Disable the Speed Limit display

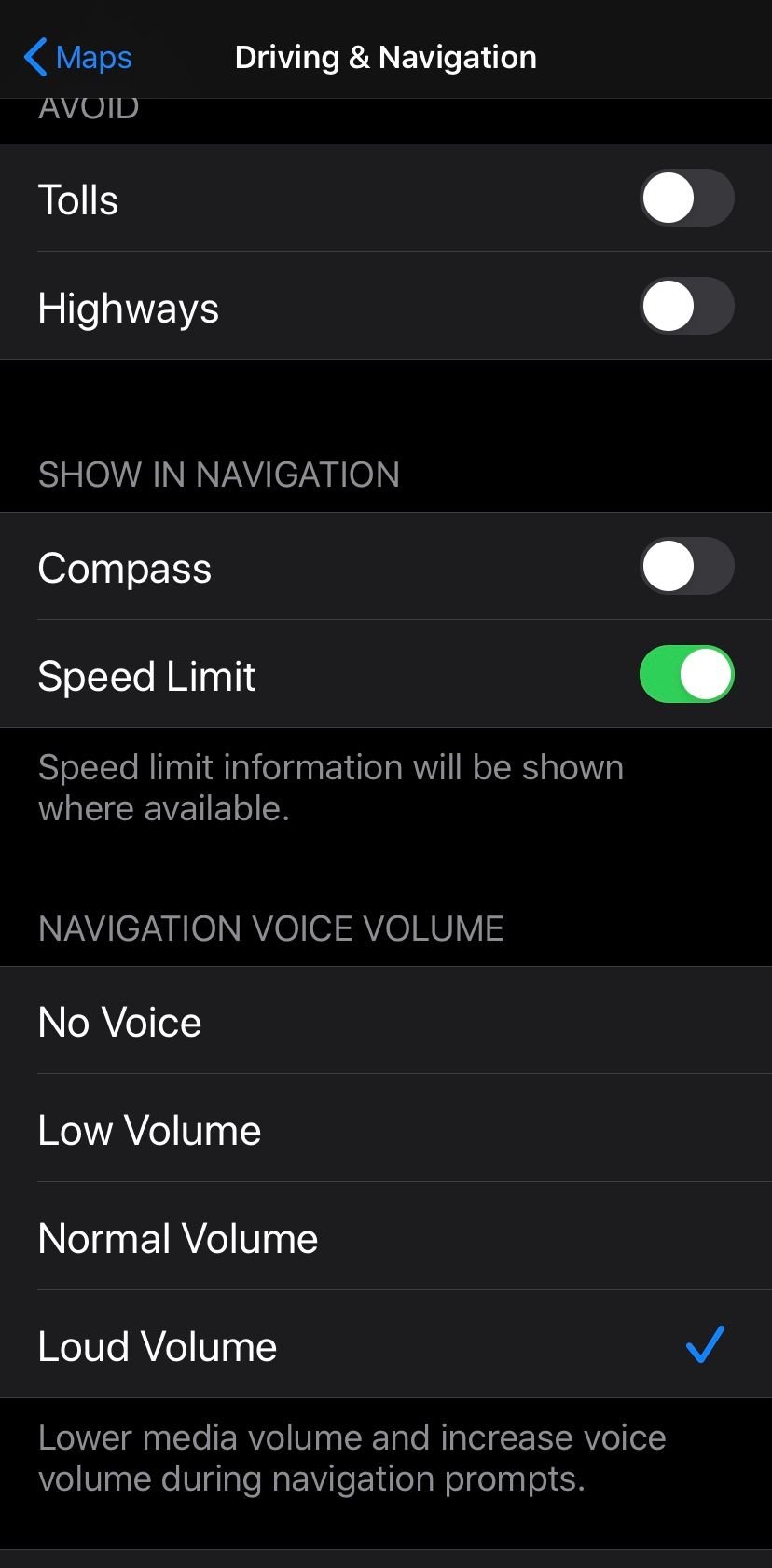[686, 675]
